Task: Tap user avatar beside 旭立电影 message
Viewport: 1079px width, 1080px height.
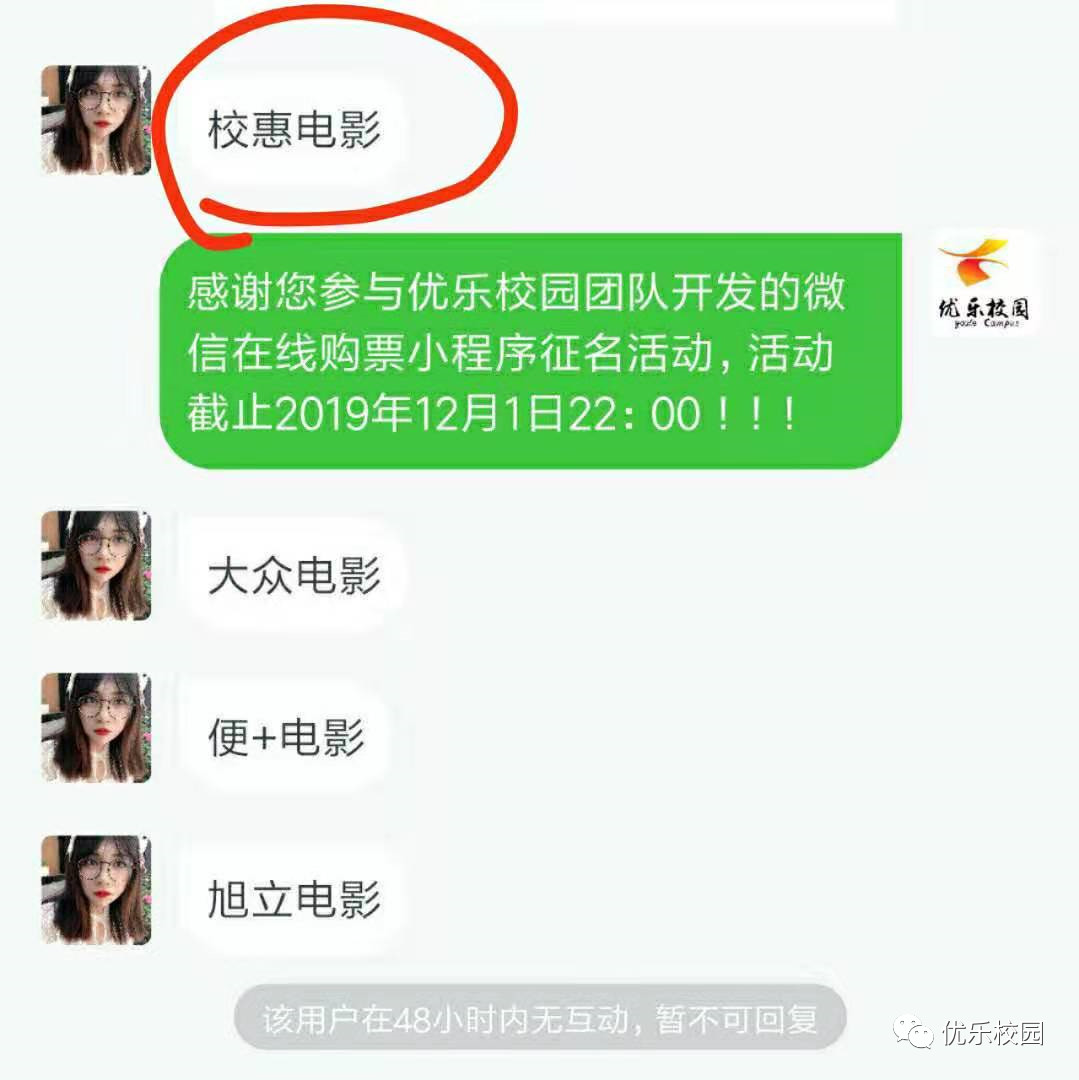Action: 96,890
